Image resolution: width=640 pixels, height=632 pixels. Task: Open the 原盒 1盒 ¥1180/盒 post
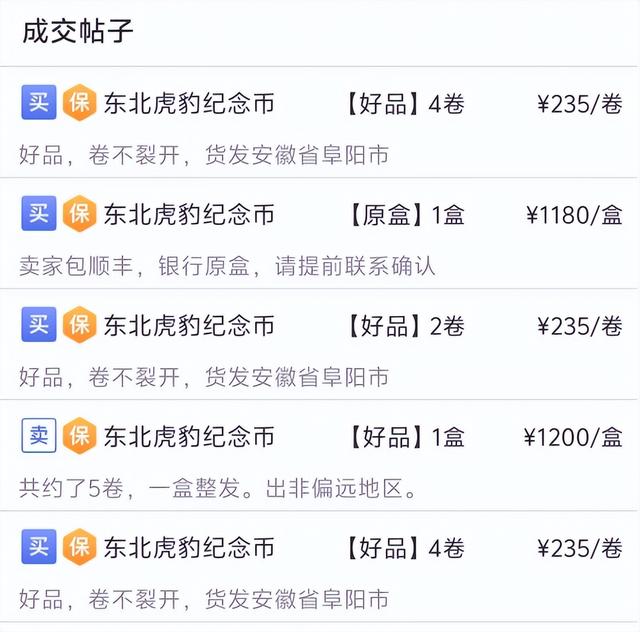(x=320, y=234)
